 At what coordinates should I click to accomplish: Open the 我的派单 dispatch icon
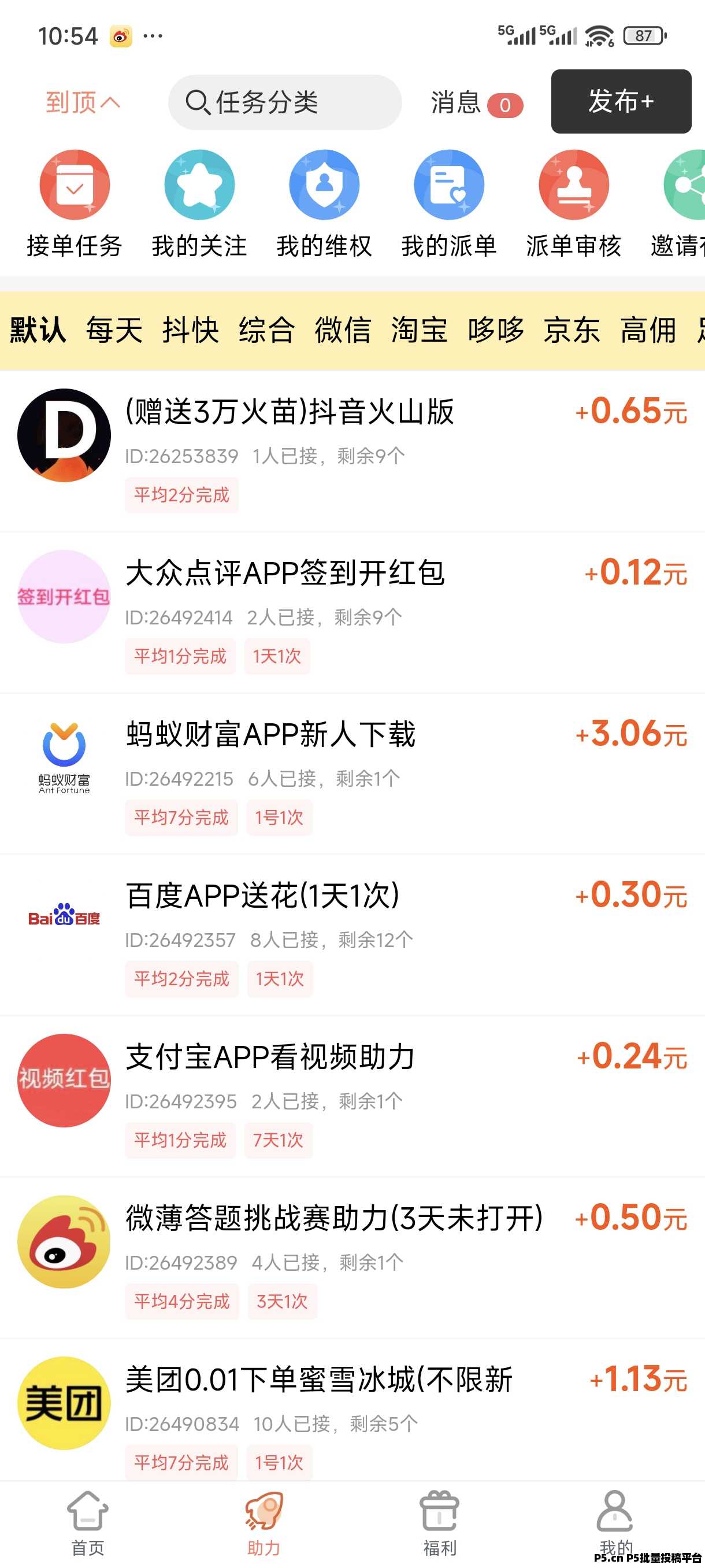(449, 186)
